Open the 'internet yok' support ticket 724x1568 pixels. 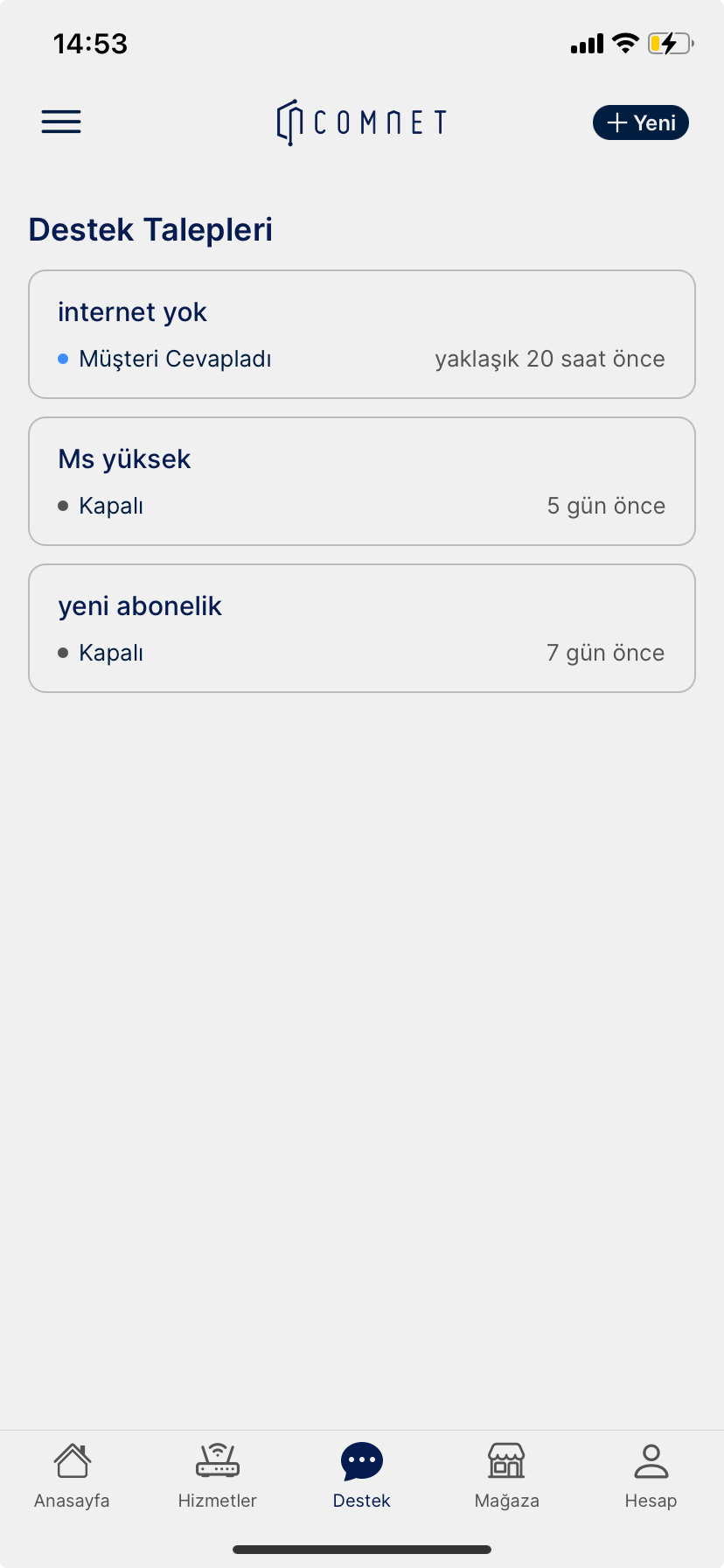pyautogui.click(x=362, y=334)
